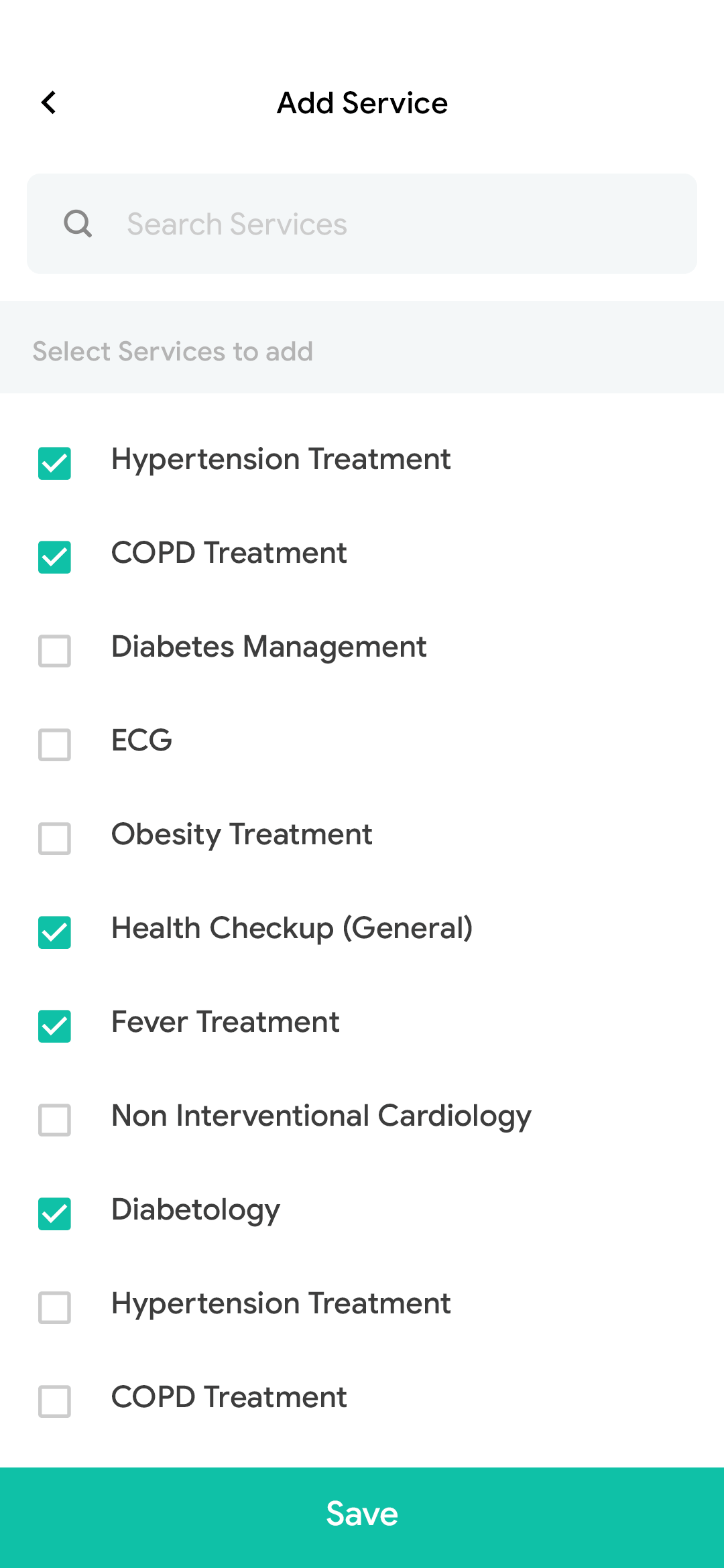Image resolution: width=724 pixels, height=1568 pixels.
Task: Click the search magnifier icon
Action: (78, 224)
